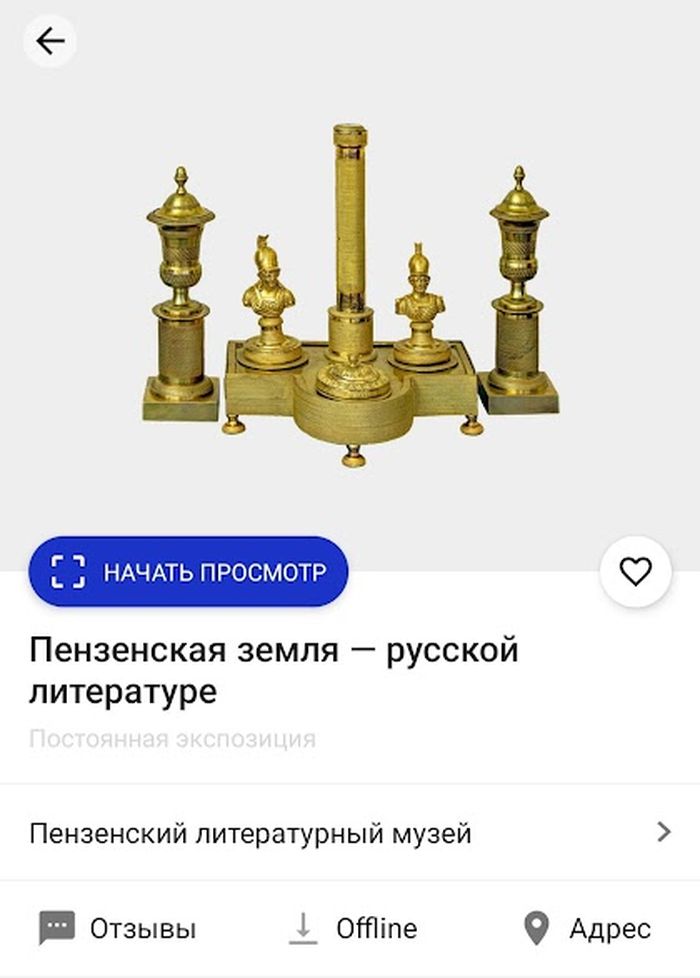Image resolution: width=700 pixels, height=978 pixels.
Task: Go back using the arrow icon
Action: click(x=50, y=41)
